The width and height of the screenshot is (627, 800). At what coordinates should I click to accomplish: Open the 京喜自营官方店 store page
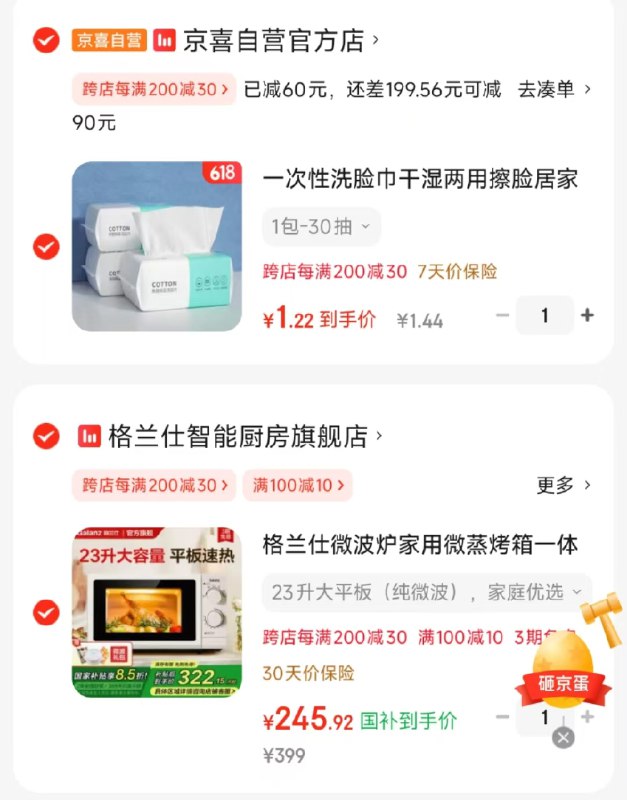pos(272,40)
